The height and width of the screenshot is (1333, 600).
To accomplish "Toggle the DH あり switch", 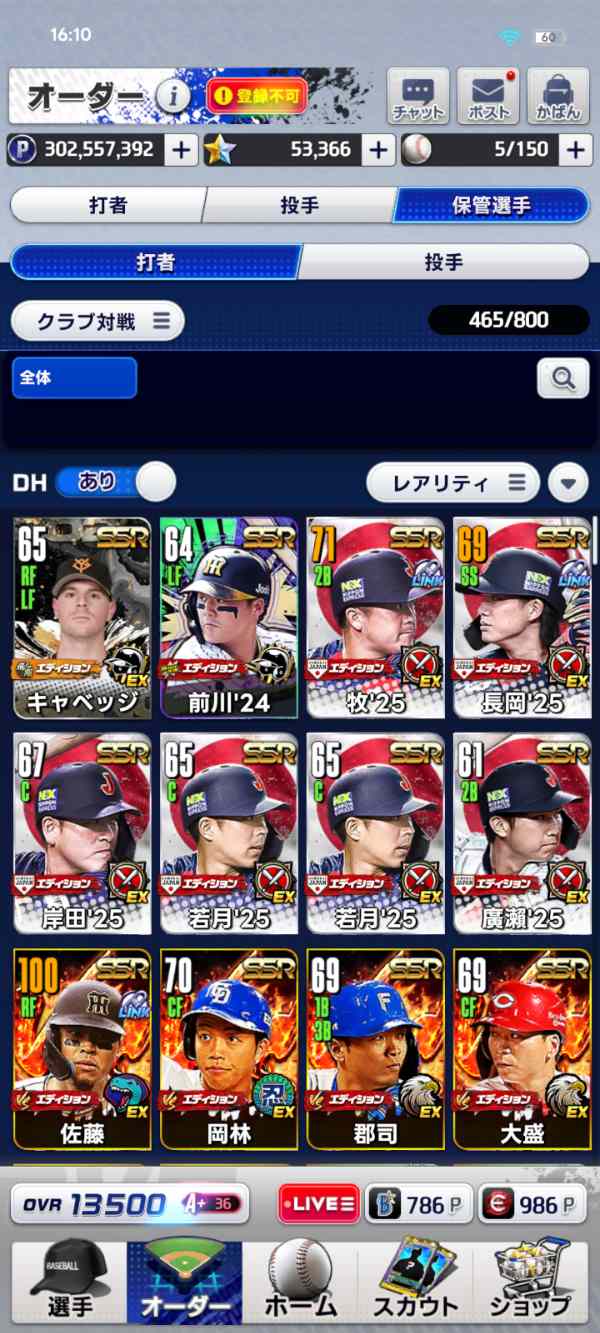I will click(x=115, y=482).
